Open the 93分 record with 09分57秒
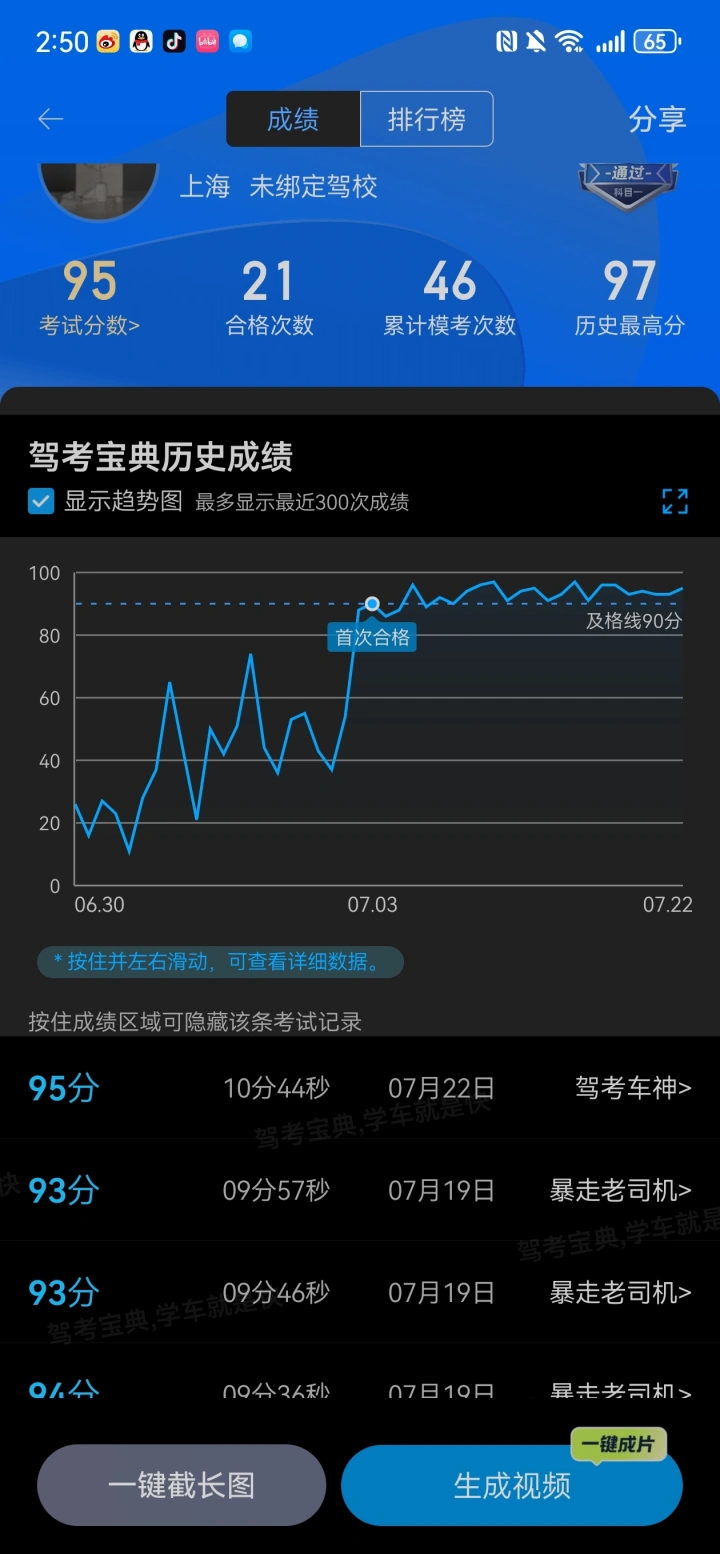 coord(360,1190)
